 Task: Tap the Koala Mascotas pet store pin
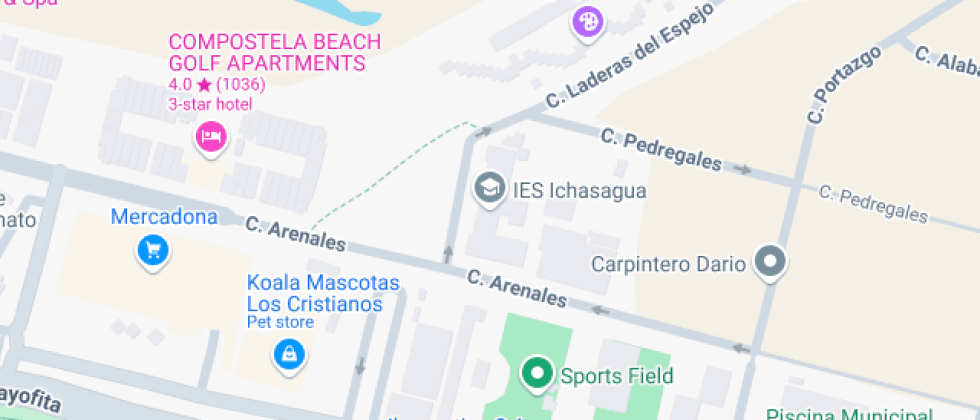[289, 356]
